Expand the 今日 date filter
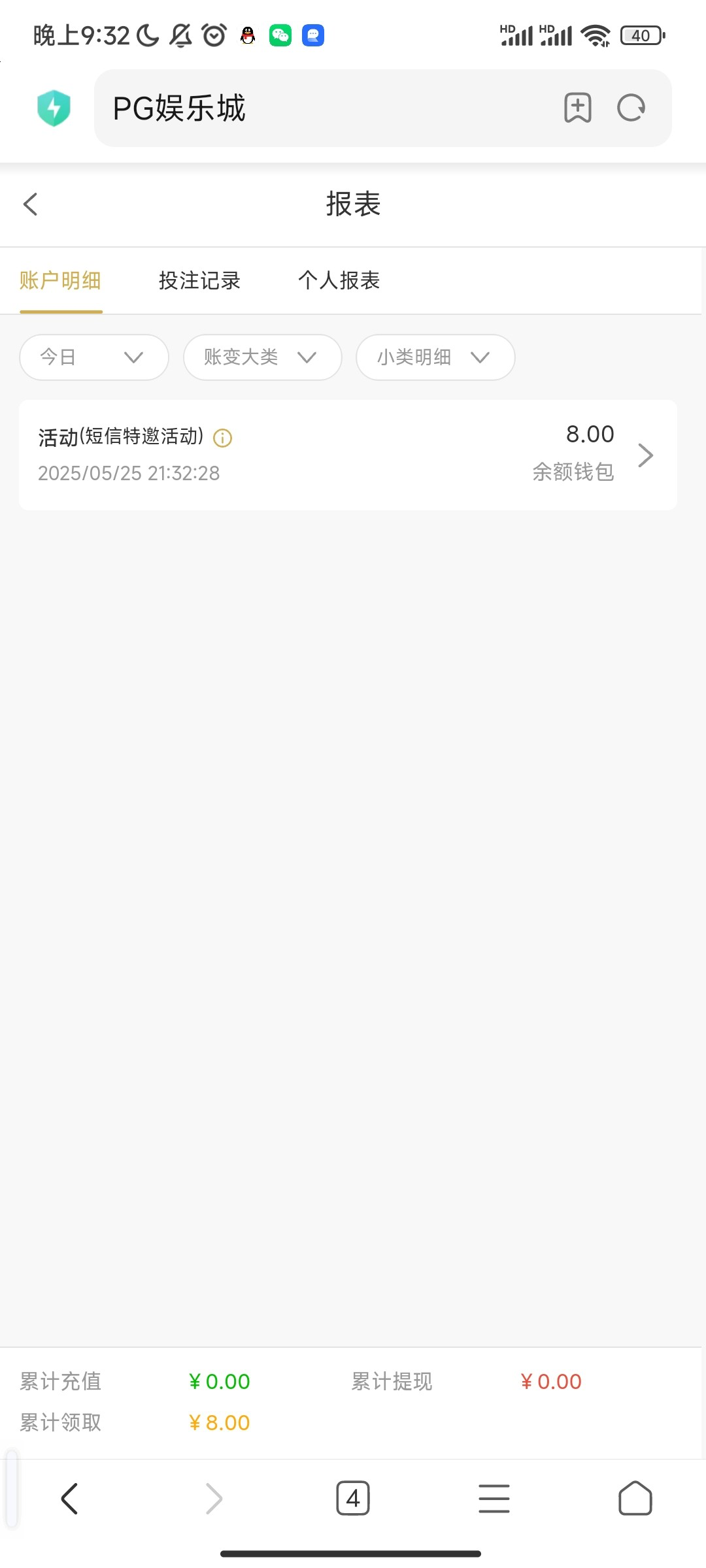The width and height of the screenshot is (706, 1568). click(x=93, y=357)
